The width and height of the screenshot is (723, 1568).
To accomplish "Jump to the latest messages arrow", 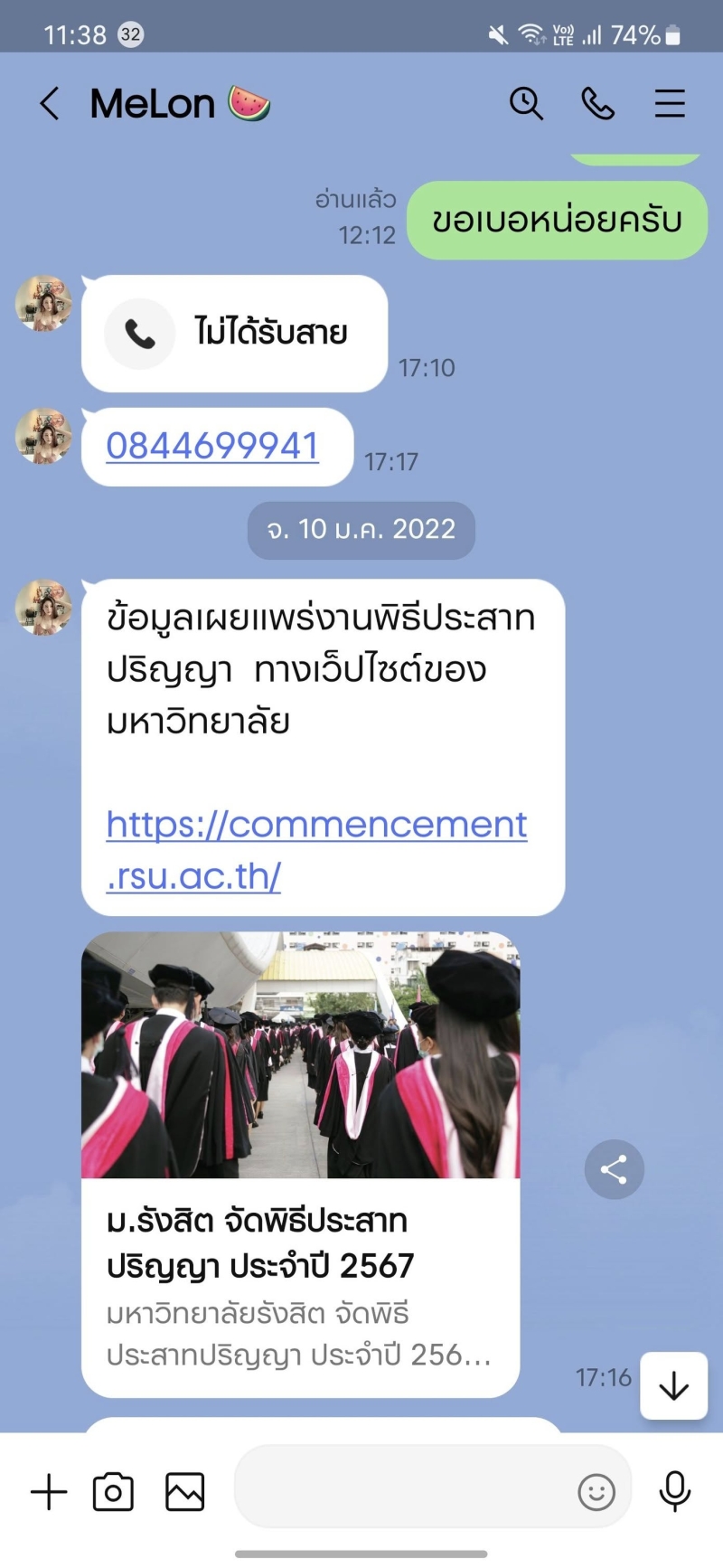I will click(x=674, y=1386).
